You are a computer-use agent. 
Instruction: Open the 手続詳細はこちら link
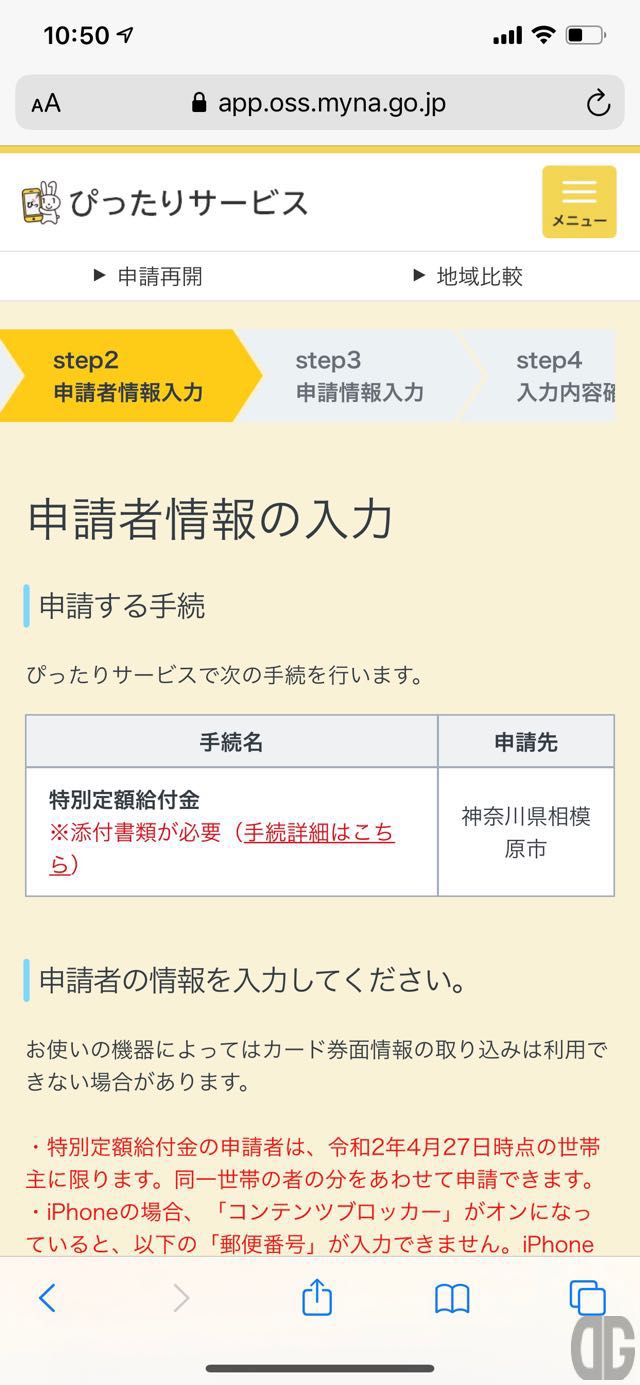click(x=222, y=848)
